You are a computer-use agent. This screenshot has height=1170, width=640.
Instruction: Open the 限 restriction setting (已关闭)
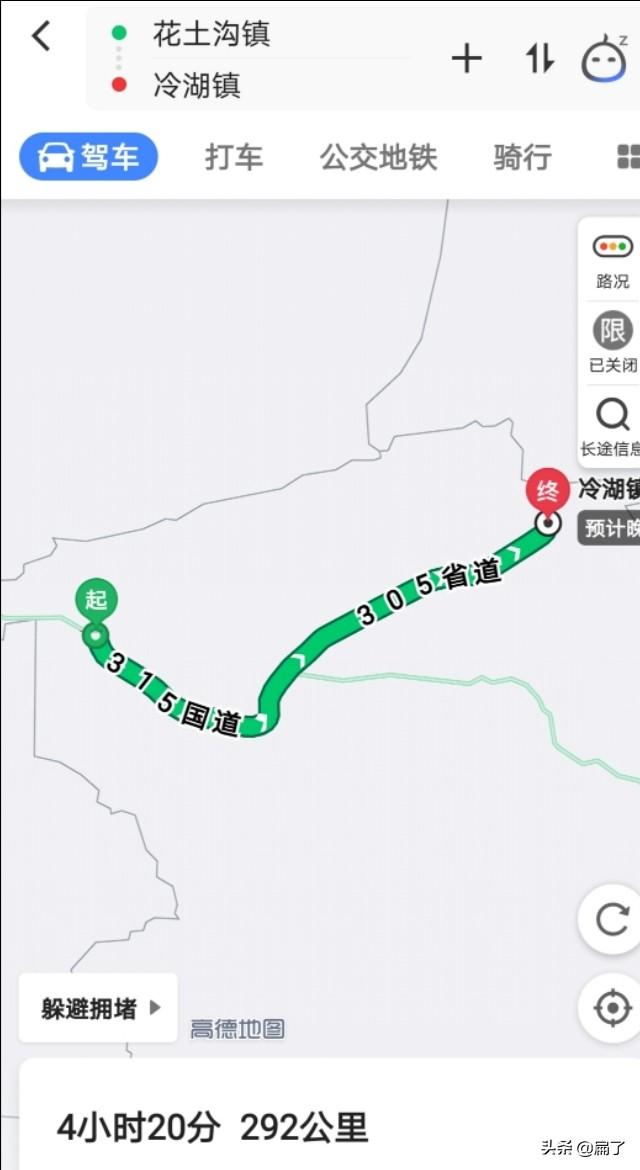(612, 342)
